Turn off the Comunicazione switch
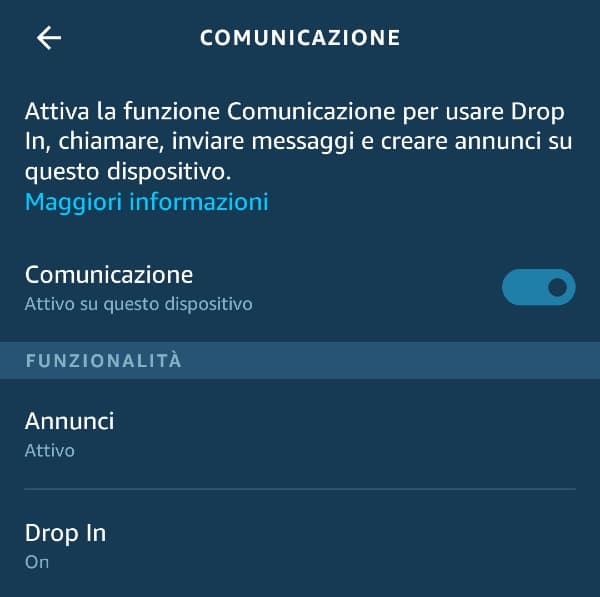Screen dimensions: 600x597 tap(538, 287)
